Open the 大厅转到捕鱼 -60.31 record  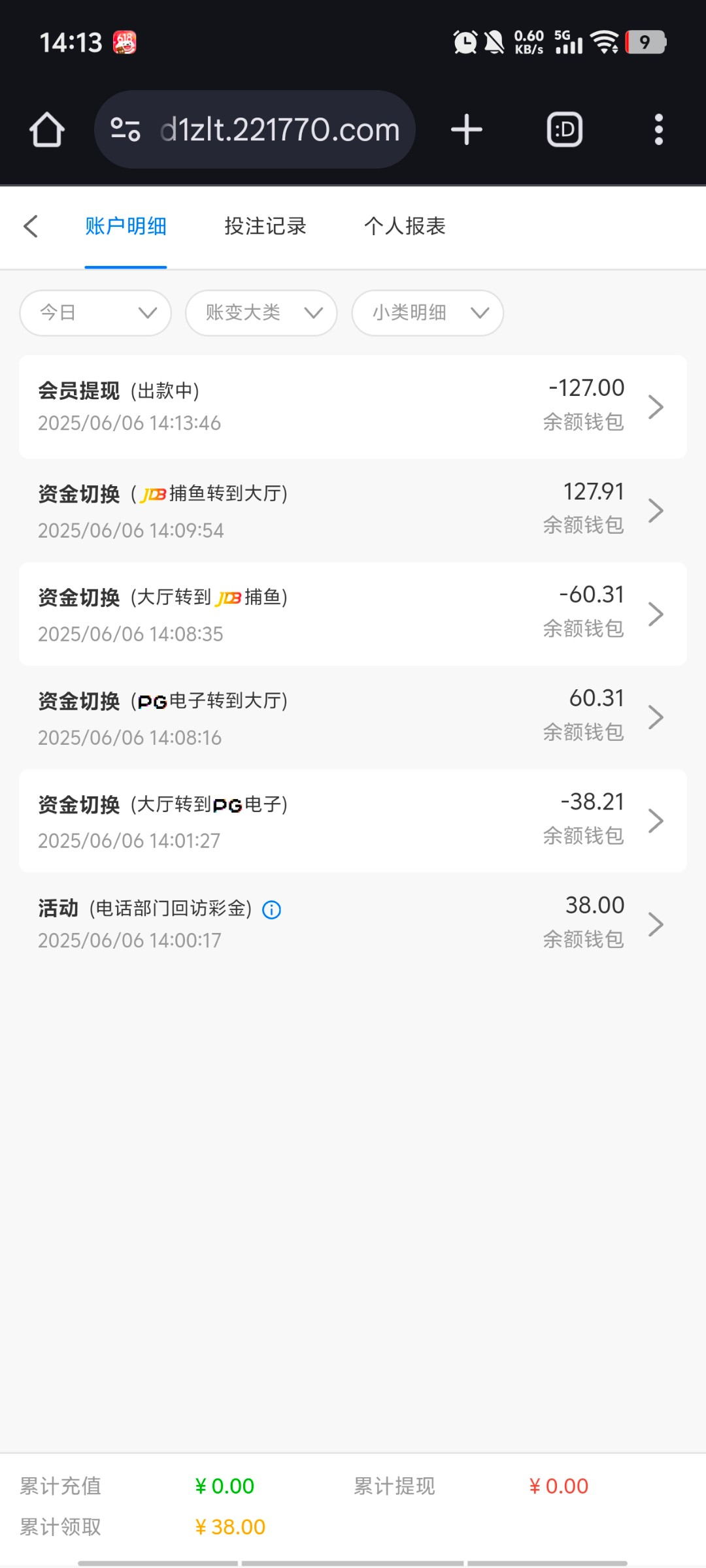pyautogui.click(x=353, y=613)
